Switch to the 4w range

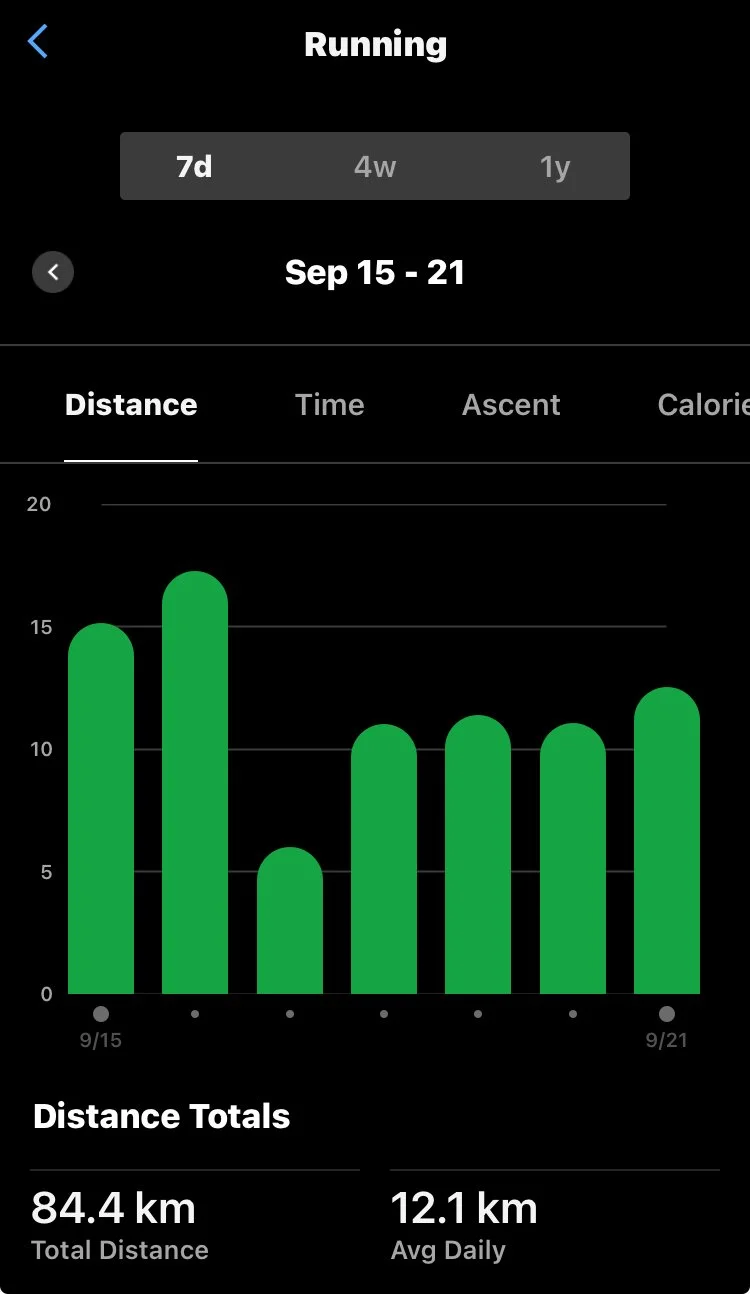375,166
